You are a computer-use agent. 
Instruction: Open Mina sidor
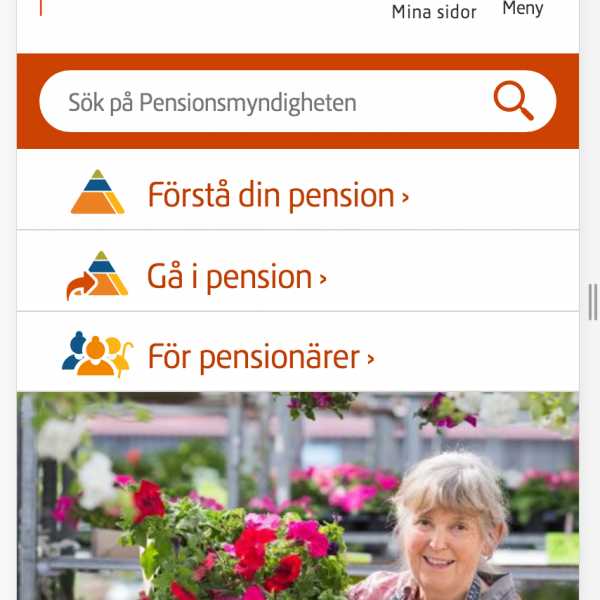(433, 12)
